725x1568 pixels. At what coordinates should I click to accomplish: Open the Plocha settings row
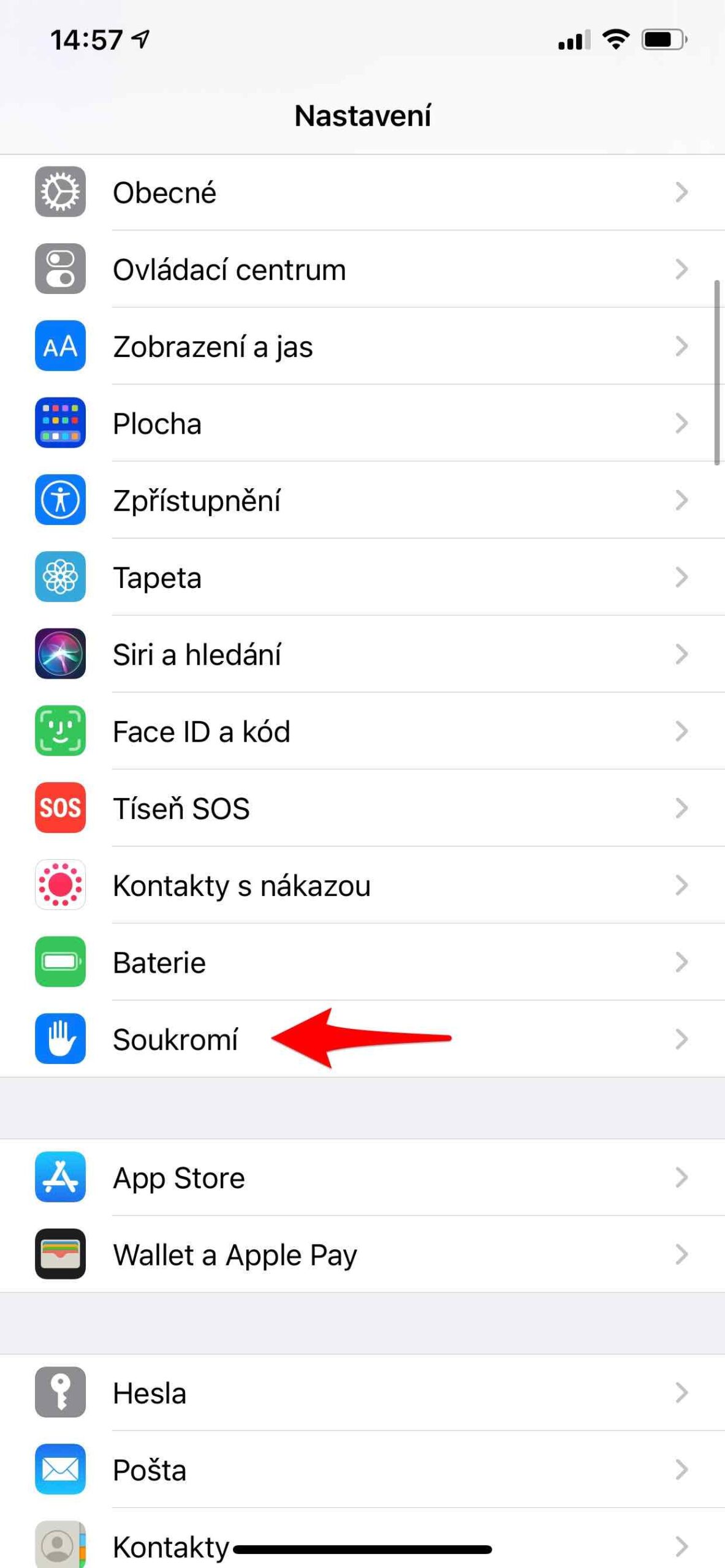[362, 423]
